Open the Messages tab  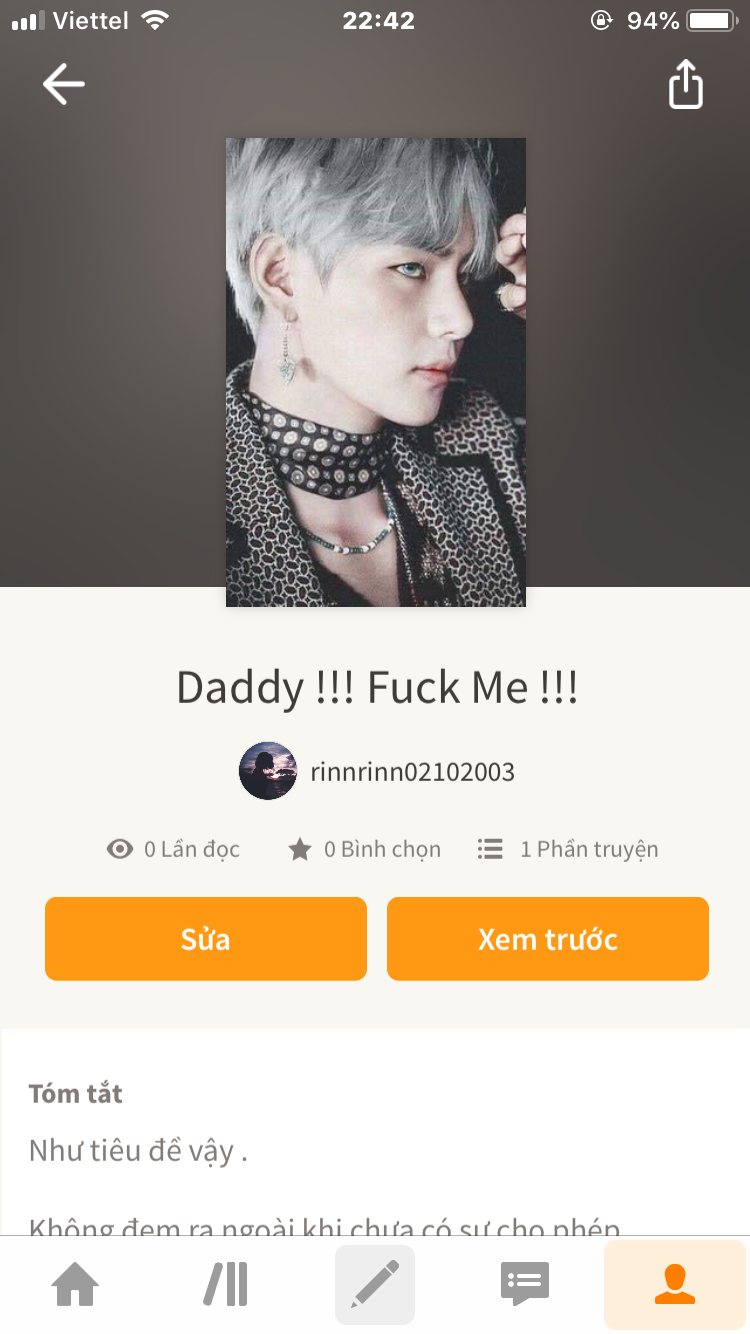[525, 1284]
